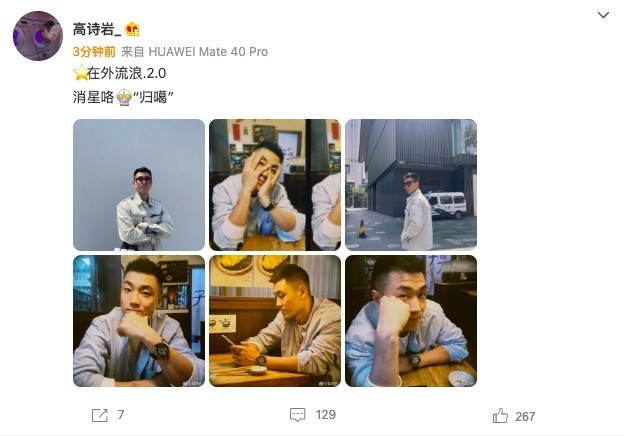Image resolution: width=624 pixels, height=436 pixels.
Task: Open the HUAWEI Mate 40 Pro source link
Action: [x=210, y=51]
